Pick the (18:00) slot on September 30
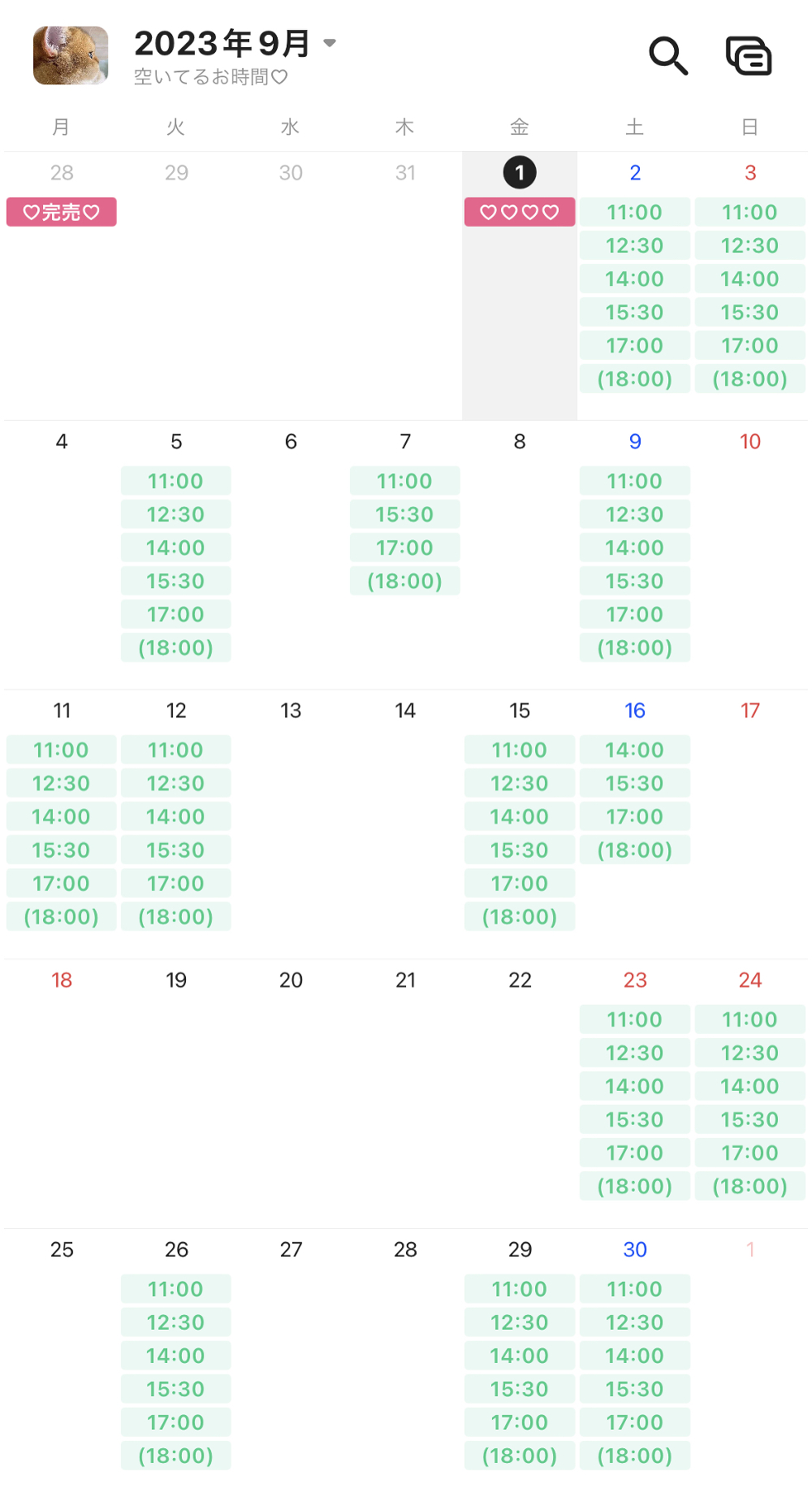 pyautogui.click(x=635, y=1456)
